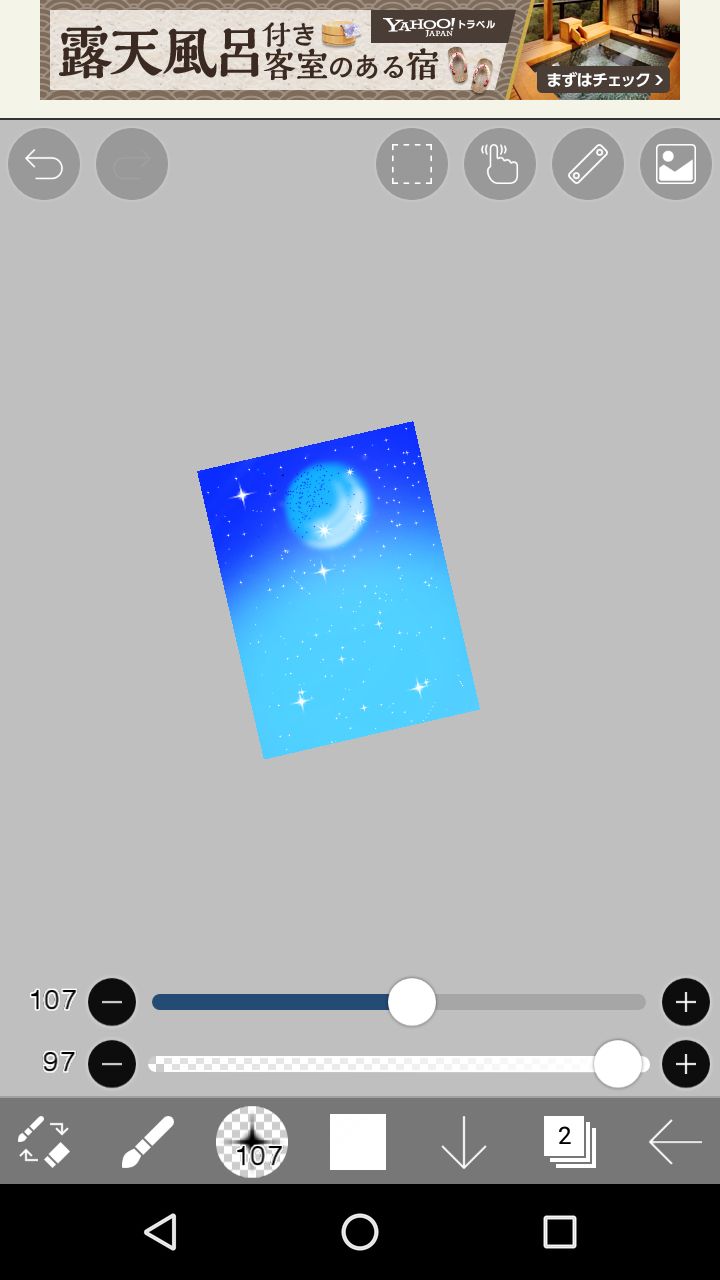Open the ruler tool
This screenshot has width=720, height=1280.
pos(588,164)
